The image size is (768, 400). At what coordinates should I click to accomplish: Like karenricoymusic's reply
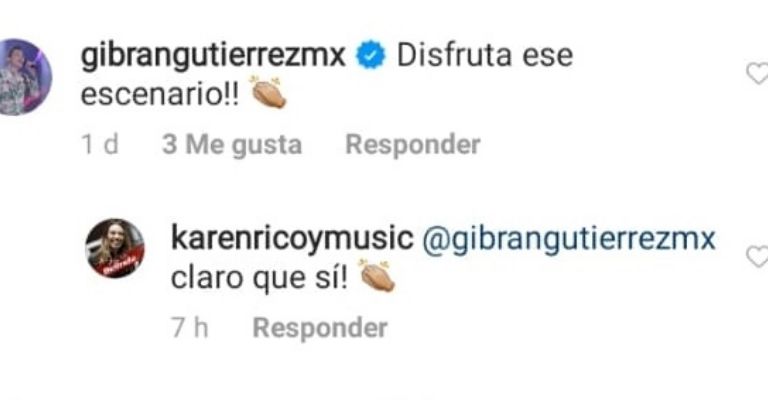[758, 257]
